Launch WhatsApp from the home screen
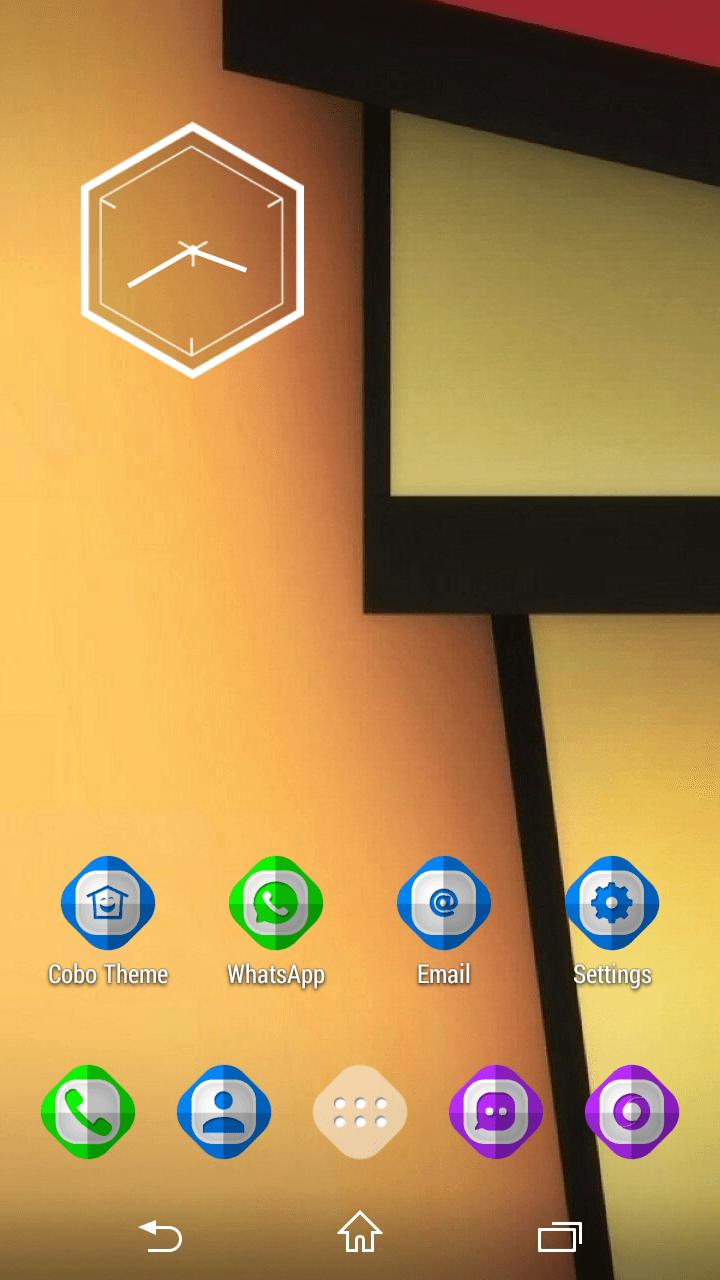Image resolution: width=720 pixels, height=1280 pixels. 276,904
